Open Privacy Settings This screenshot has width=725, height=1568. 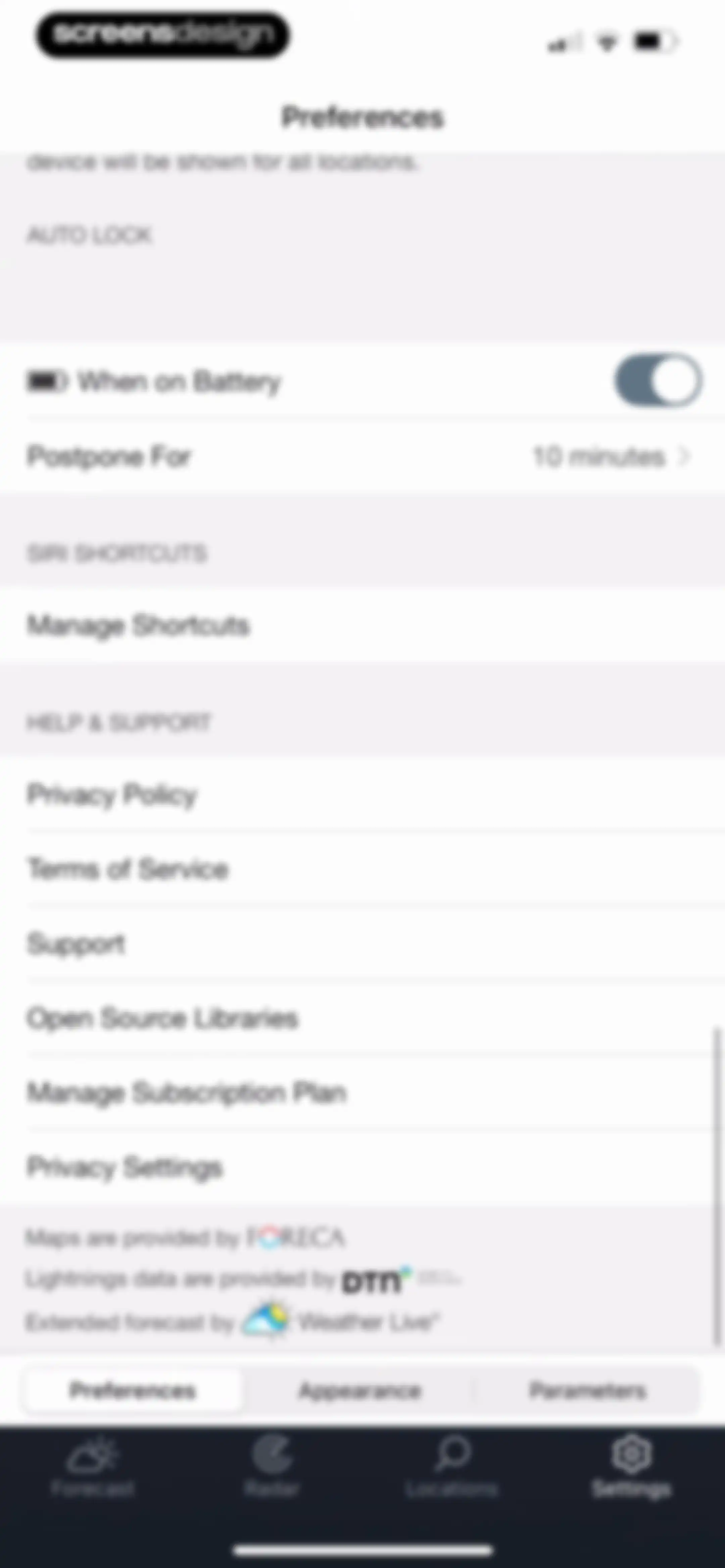(x=362, y=1167)
